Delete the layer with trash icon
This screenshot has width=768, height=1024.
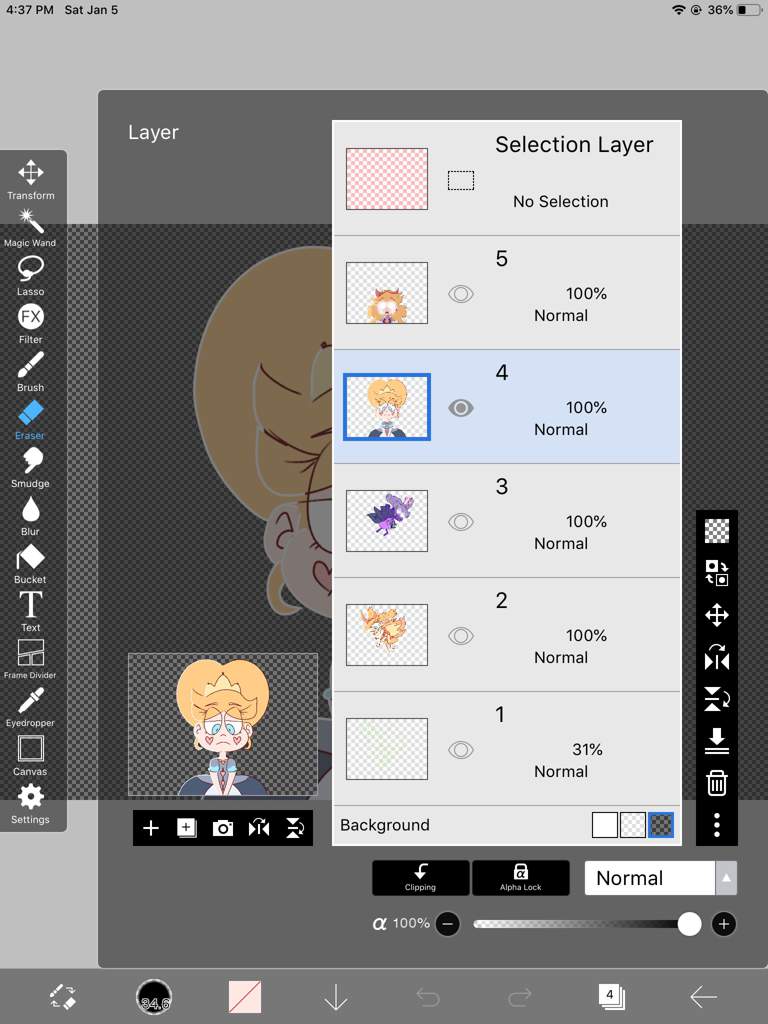pos(716,782)
